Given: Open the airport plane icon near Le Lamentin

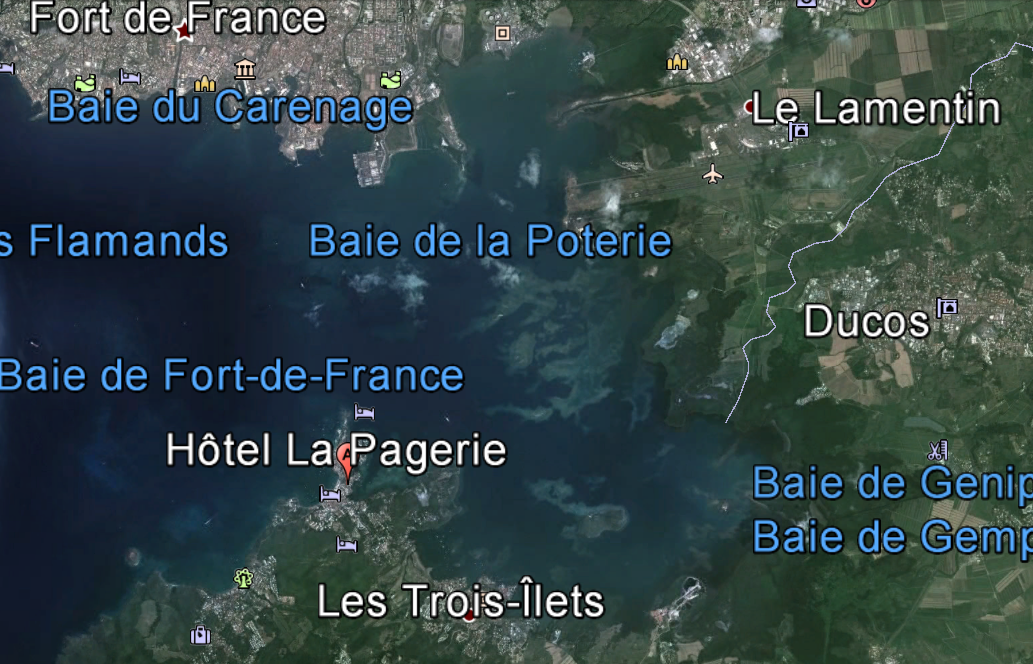Looking at the screenshot, I should tap(712, 173).
